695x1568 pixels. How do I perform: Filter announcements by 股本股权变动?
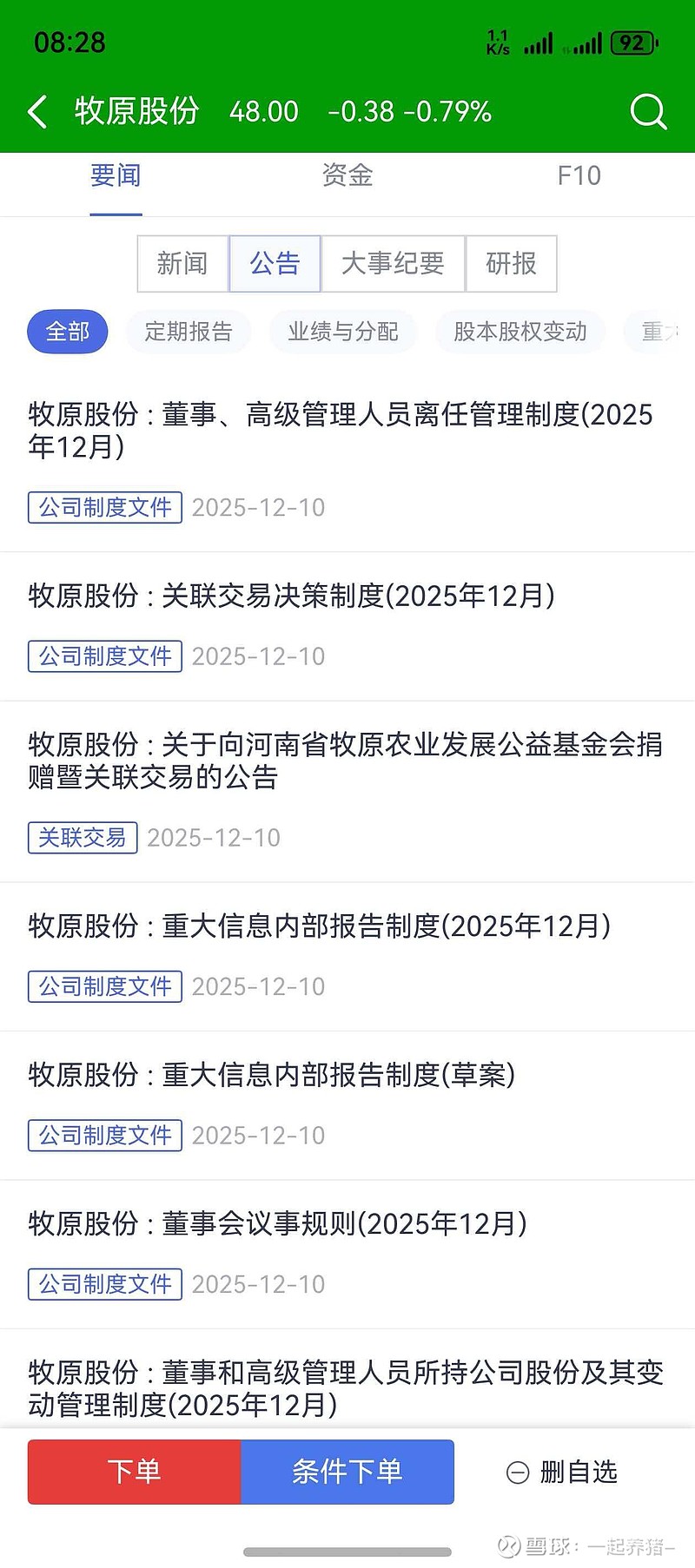coord(520,332)
